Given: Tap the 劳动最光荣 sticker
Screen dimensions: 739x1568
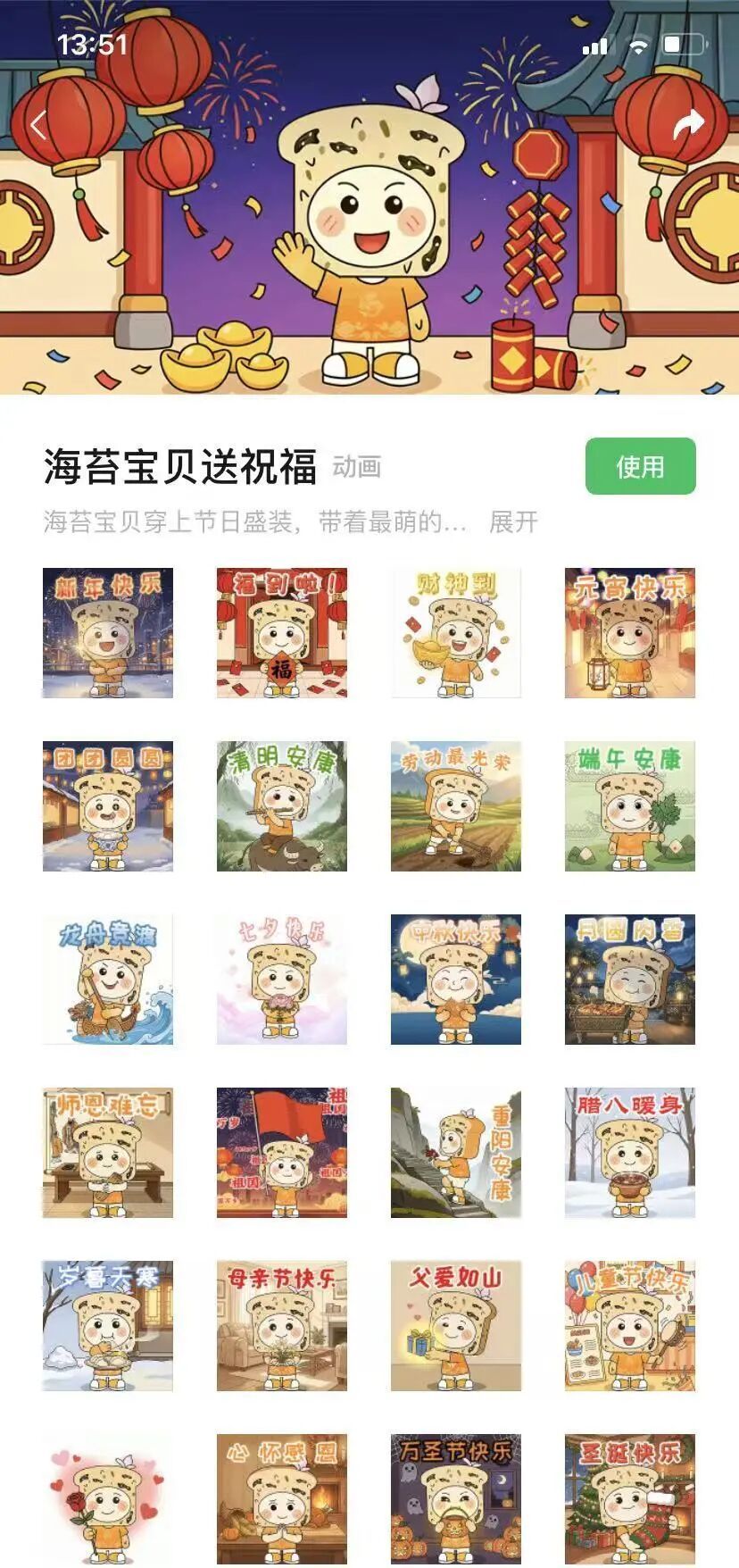Looking at the screenshot, I should point(456,806).
